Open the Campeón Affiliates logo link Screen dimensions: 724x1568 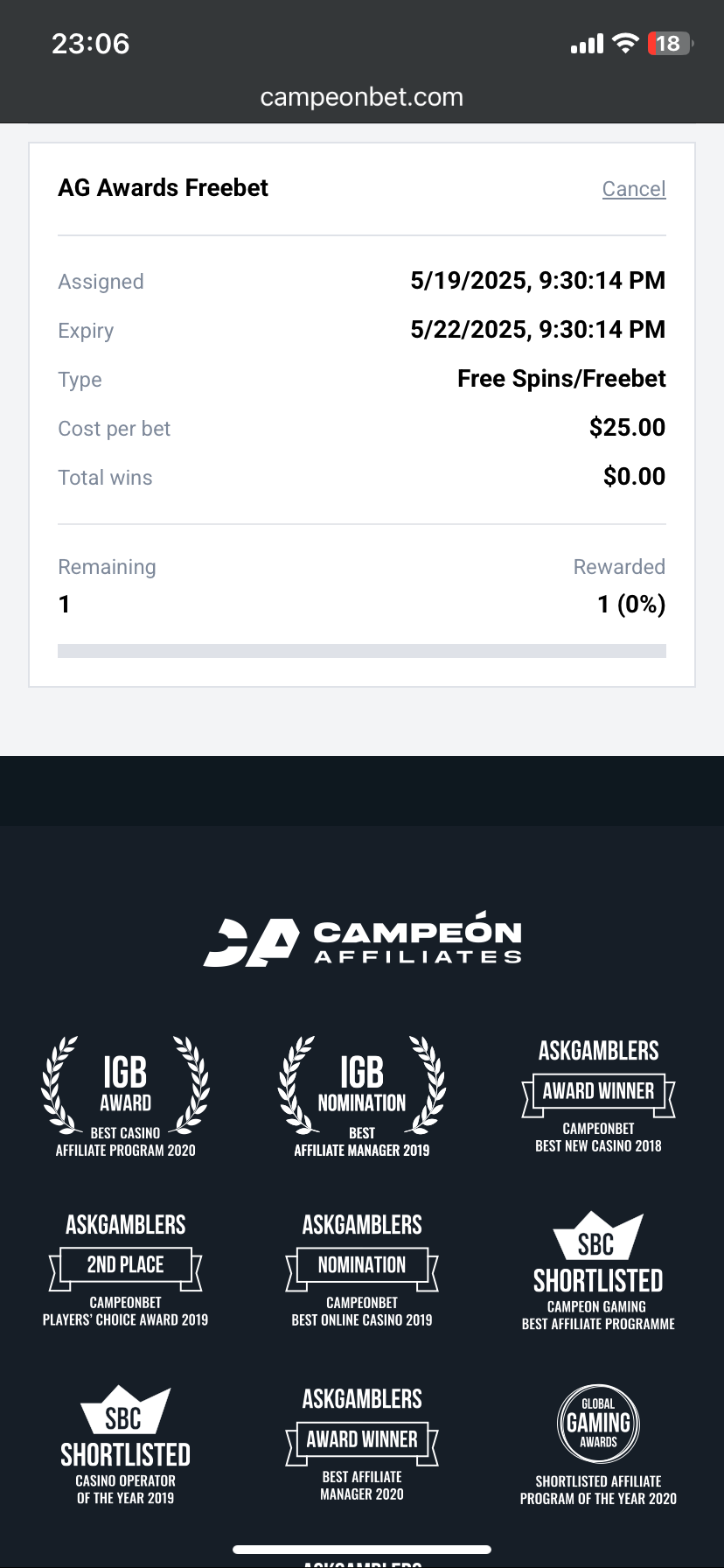[x=362, y=943]
